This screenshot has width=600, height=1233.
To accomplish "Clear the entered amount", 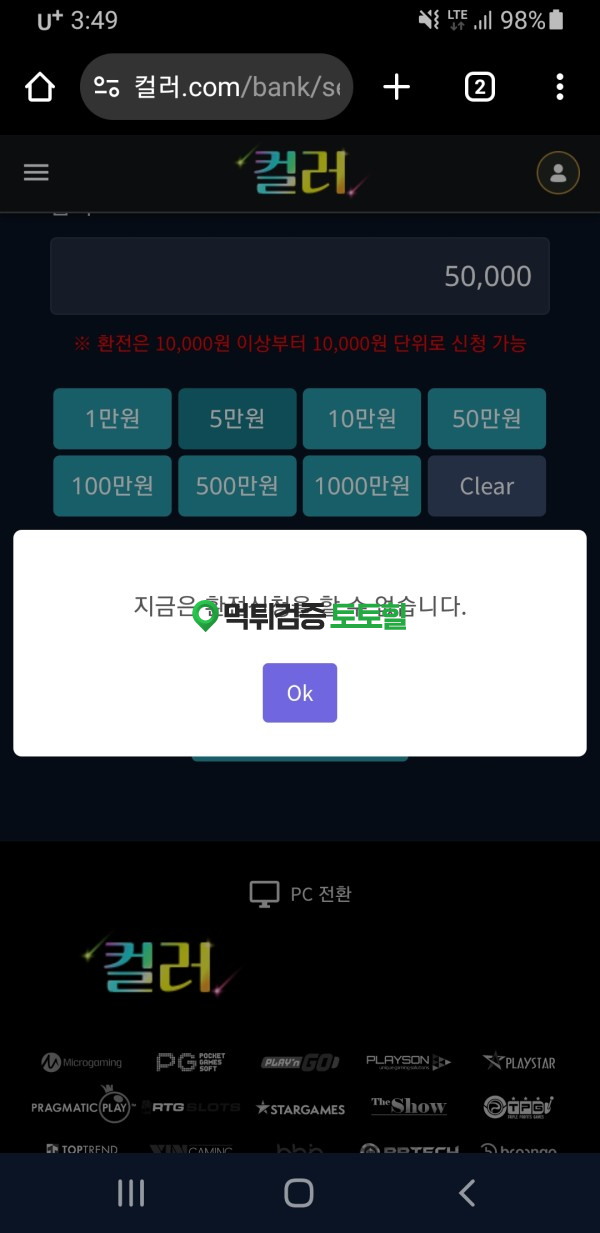I will pyautogui.click(x=486, y=486).
